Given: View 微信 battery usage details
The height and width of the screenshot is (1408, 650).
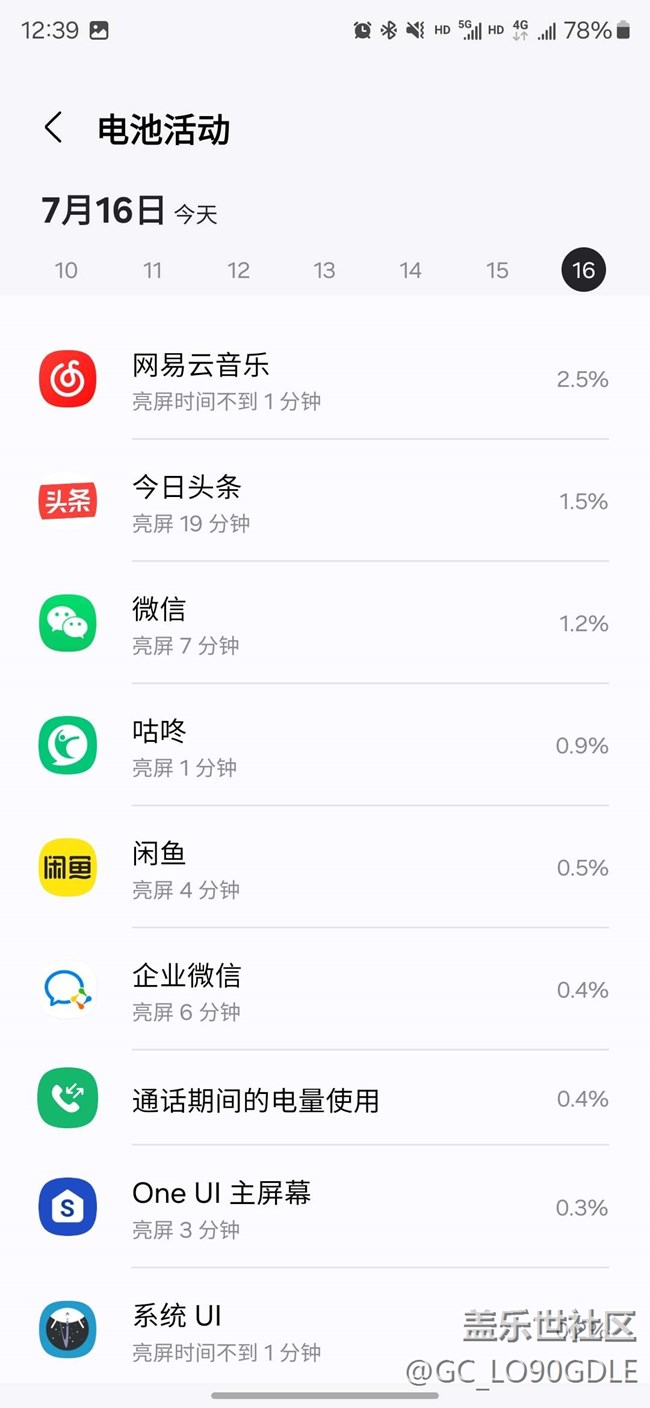Looking at the screenshot, I should point(324,624).
